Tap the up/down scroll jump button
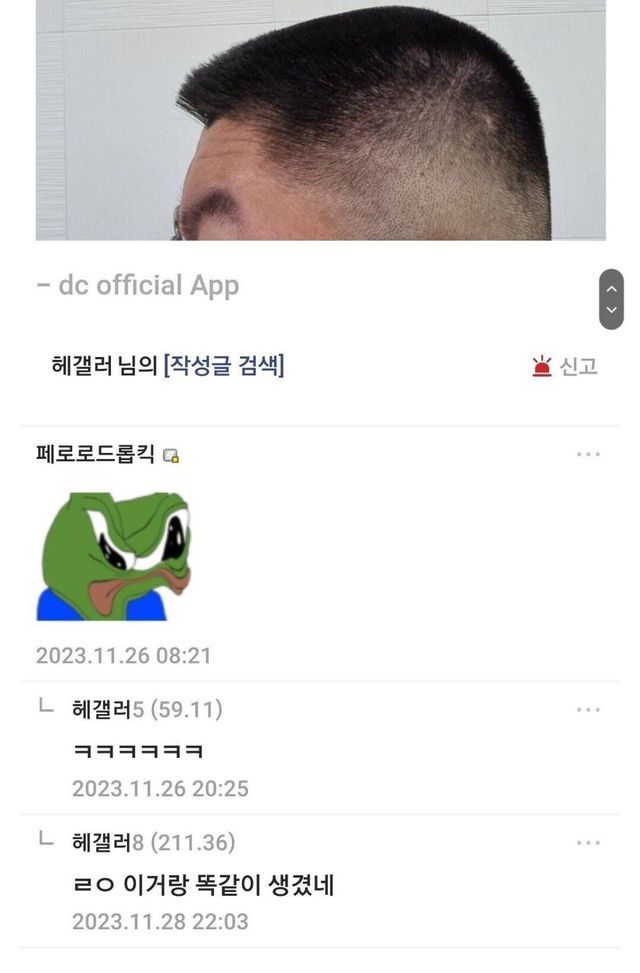The width and height of the screenshot is (640, 973). click(x=611, y=299)
